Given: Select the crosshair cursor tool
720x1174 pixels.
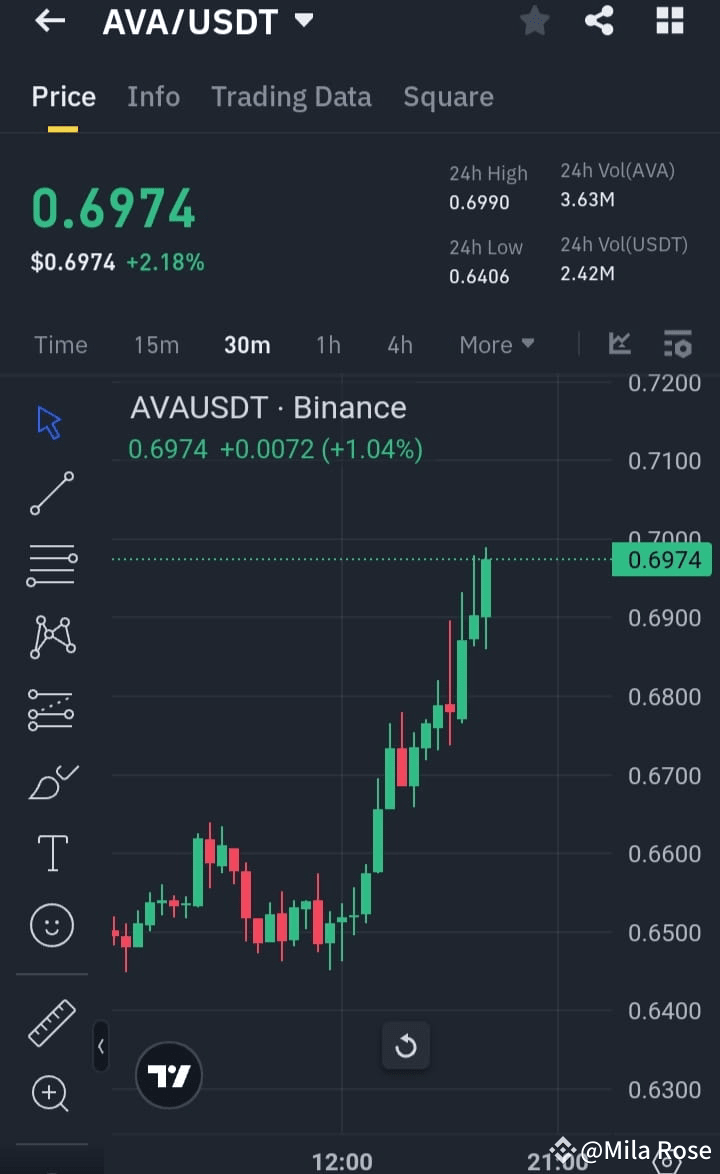Looking at the screenshot, I should (48, 422).
